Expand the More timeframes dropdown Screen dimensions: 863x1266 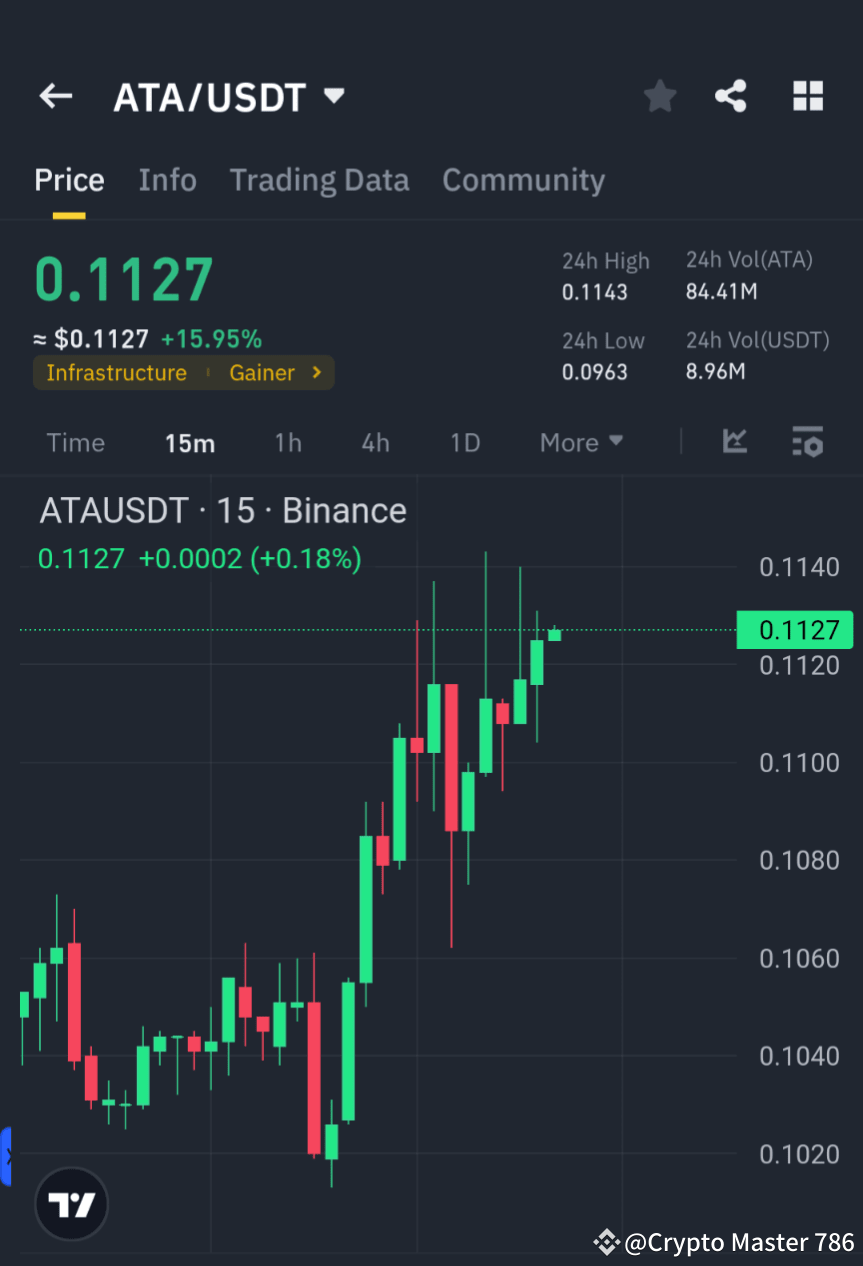[x=580, y=442]
